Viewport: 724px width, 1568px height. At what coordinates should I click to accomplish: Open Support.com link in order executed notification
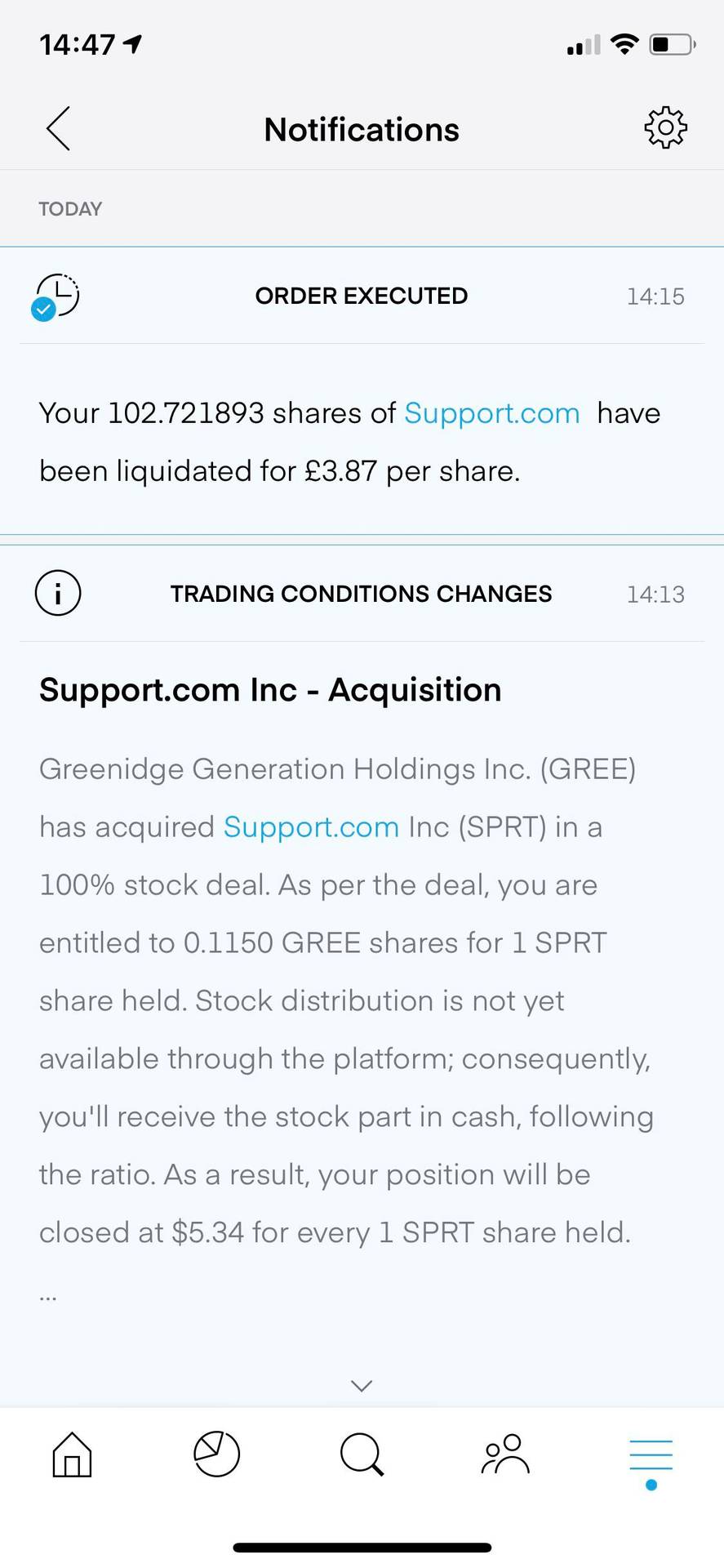[x=491, y=413]
